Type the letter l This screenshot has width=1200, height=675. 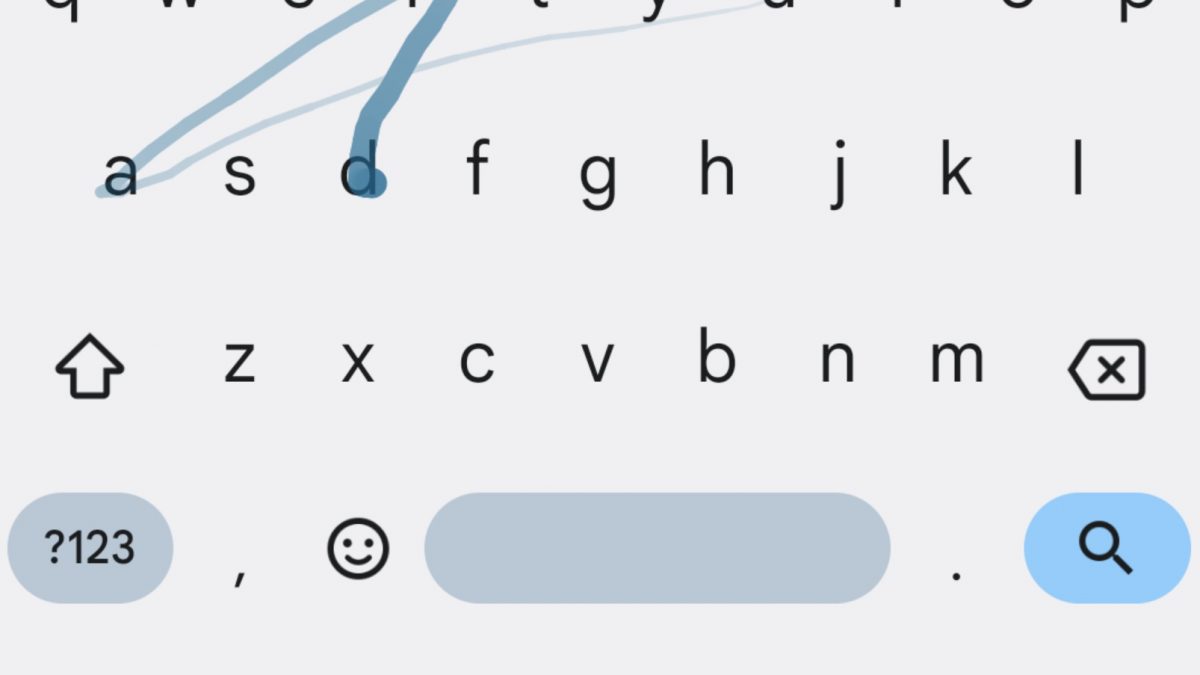tap(1077, 172)
